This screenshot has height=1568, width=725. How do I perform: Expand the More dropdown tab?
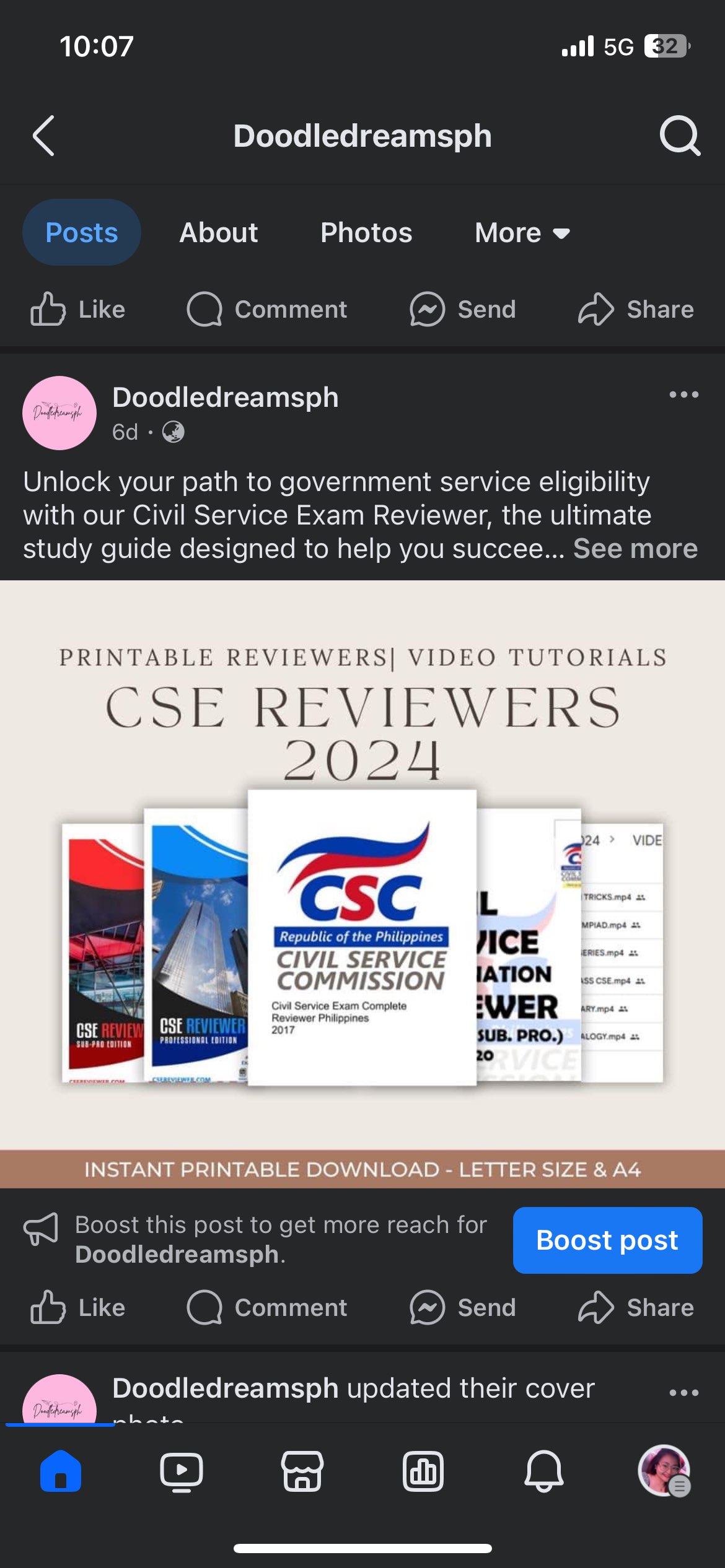click(522, 233)
